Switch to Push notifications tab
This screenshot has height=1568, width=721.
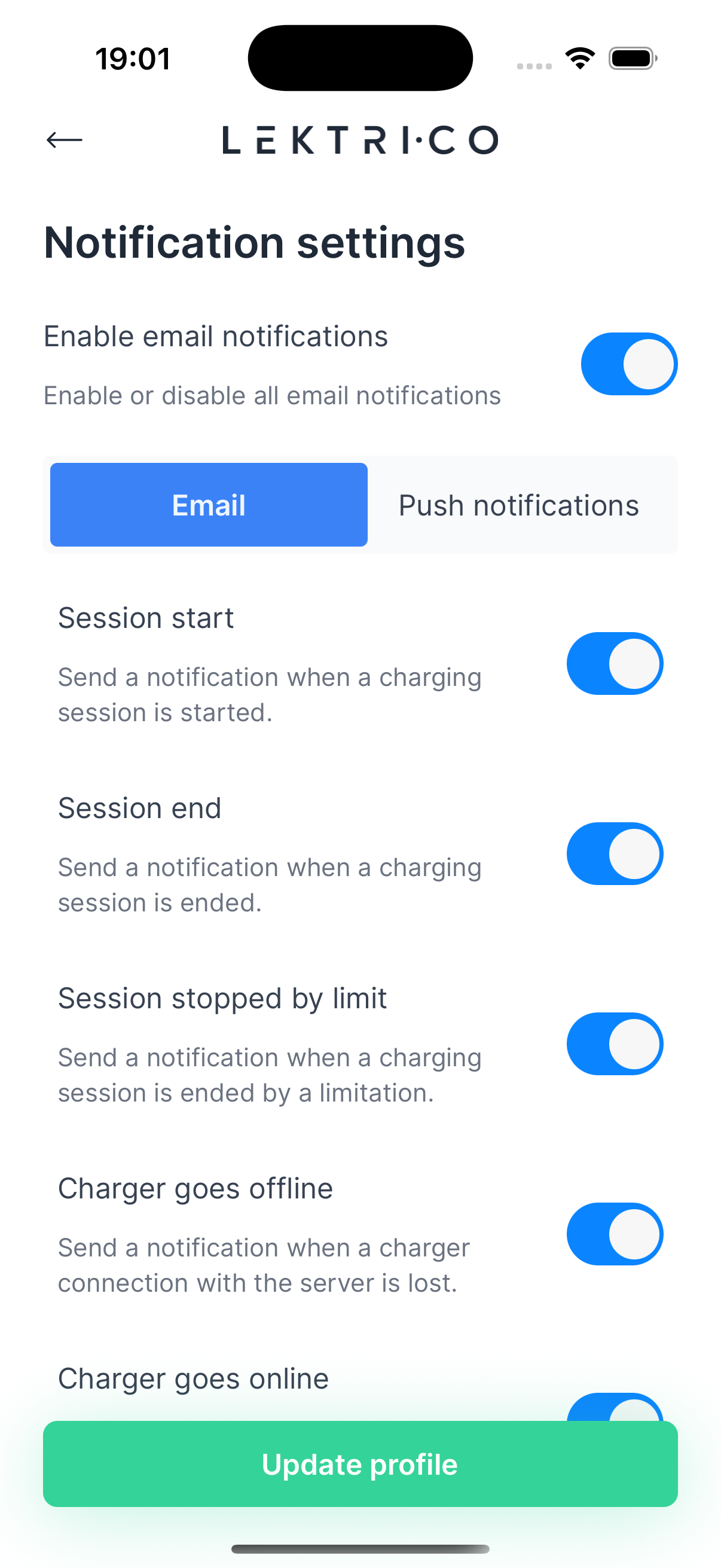tap(518, 505)
